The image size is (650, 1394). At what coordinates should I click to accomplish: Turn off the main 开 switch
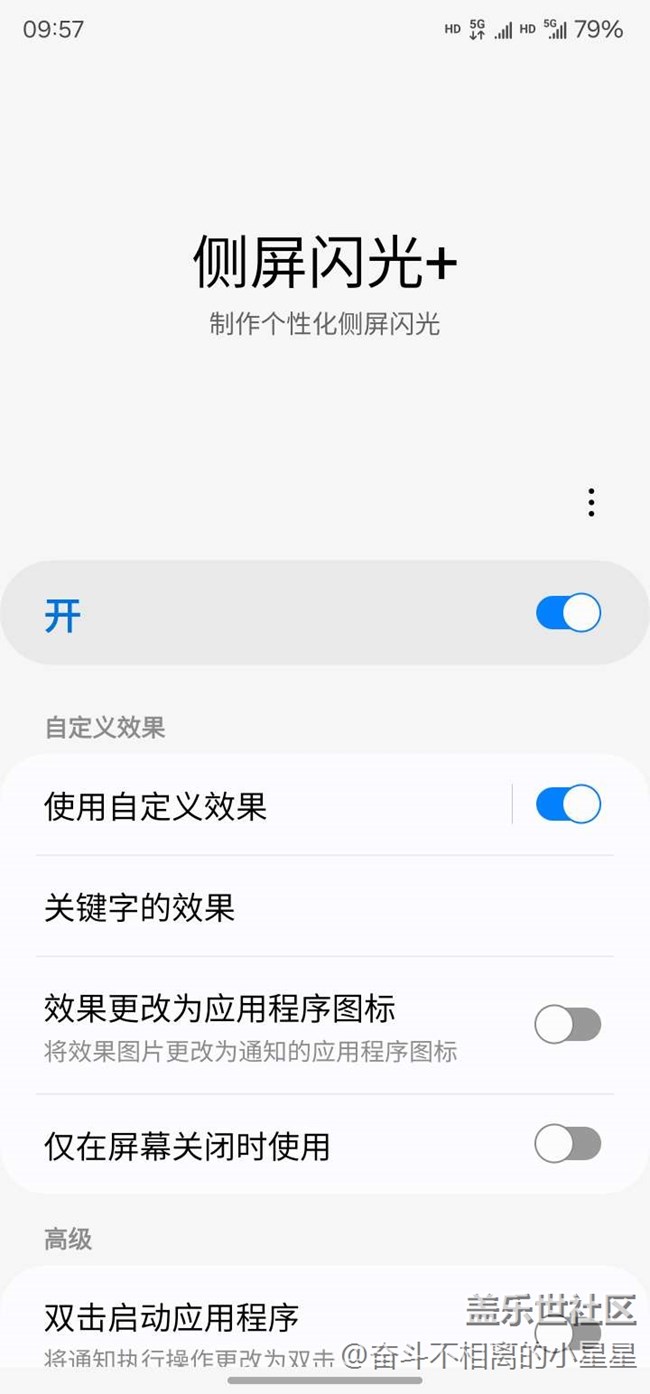[568, 613]
